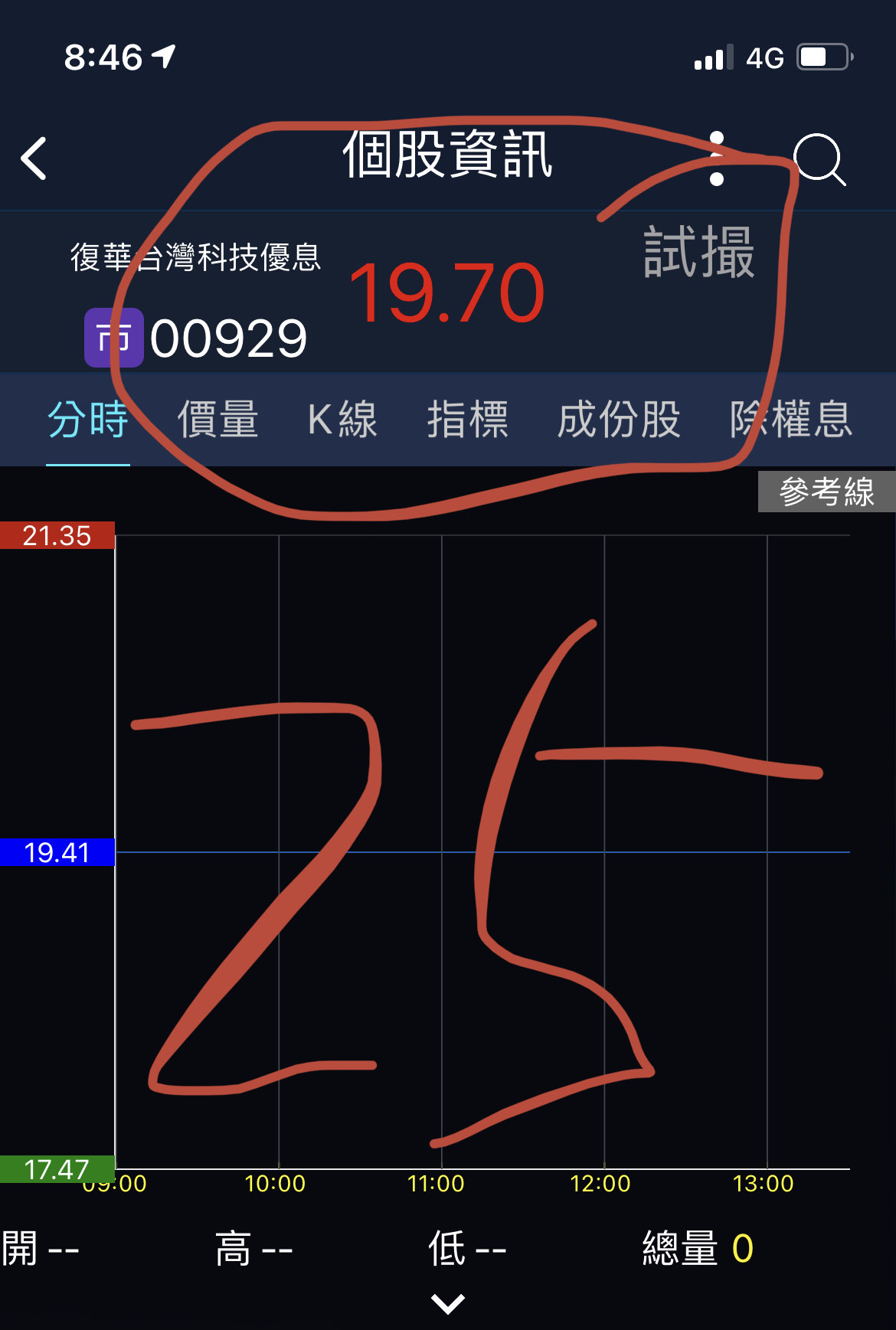Open the 除權息 tab

click(791, 420)
